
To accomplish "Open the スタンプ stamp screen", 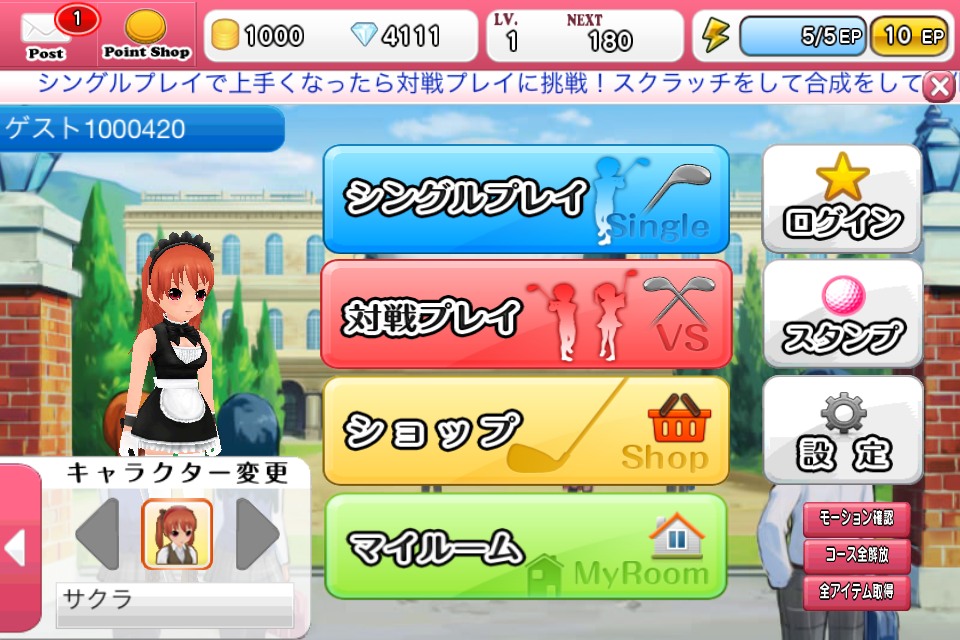I will click(x=842, y=314).
